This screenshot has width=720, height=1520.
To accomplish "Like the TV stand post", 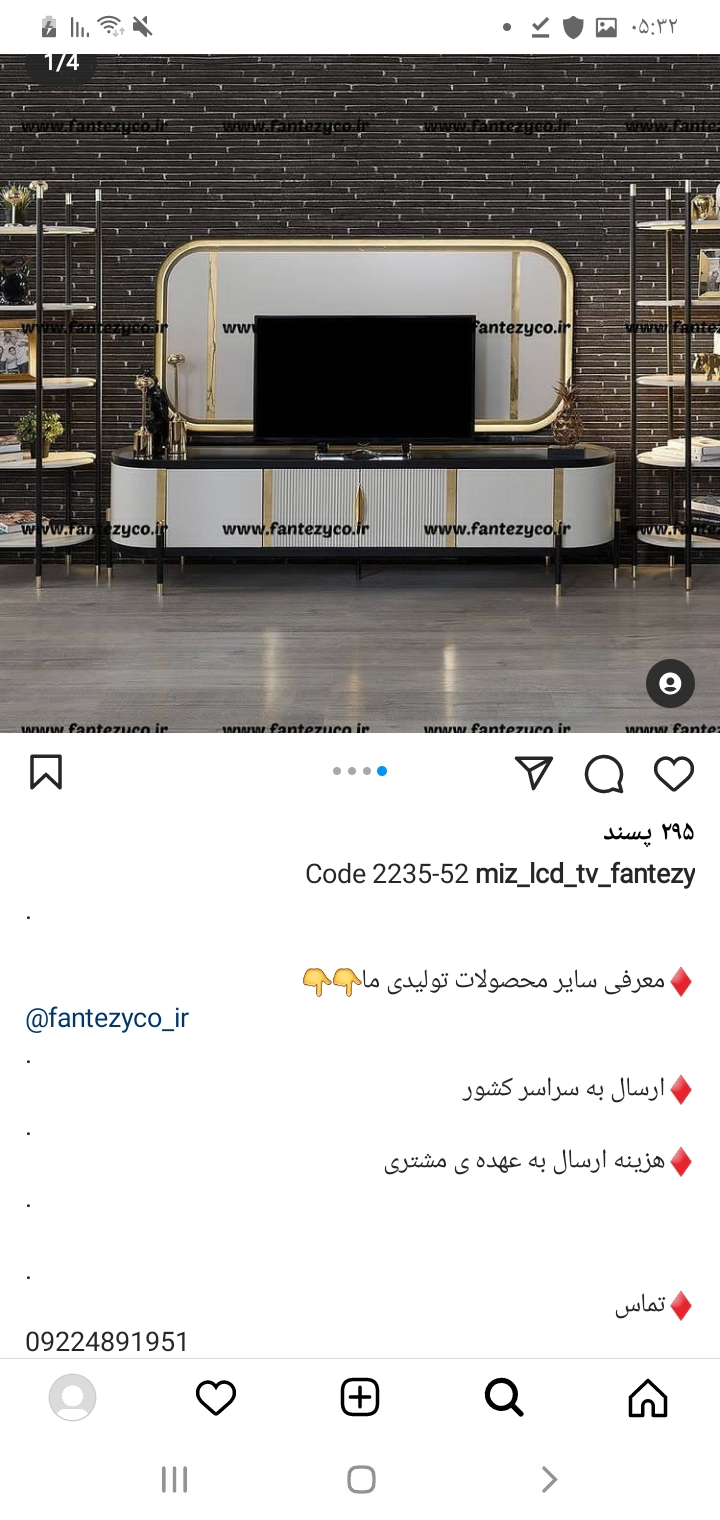I will click(x=674, y=773).
